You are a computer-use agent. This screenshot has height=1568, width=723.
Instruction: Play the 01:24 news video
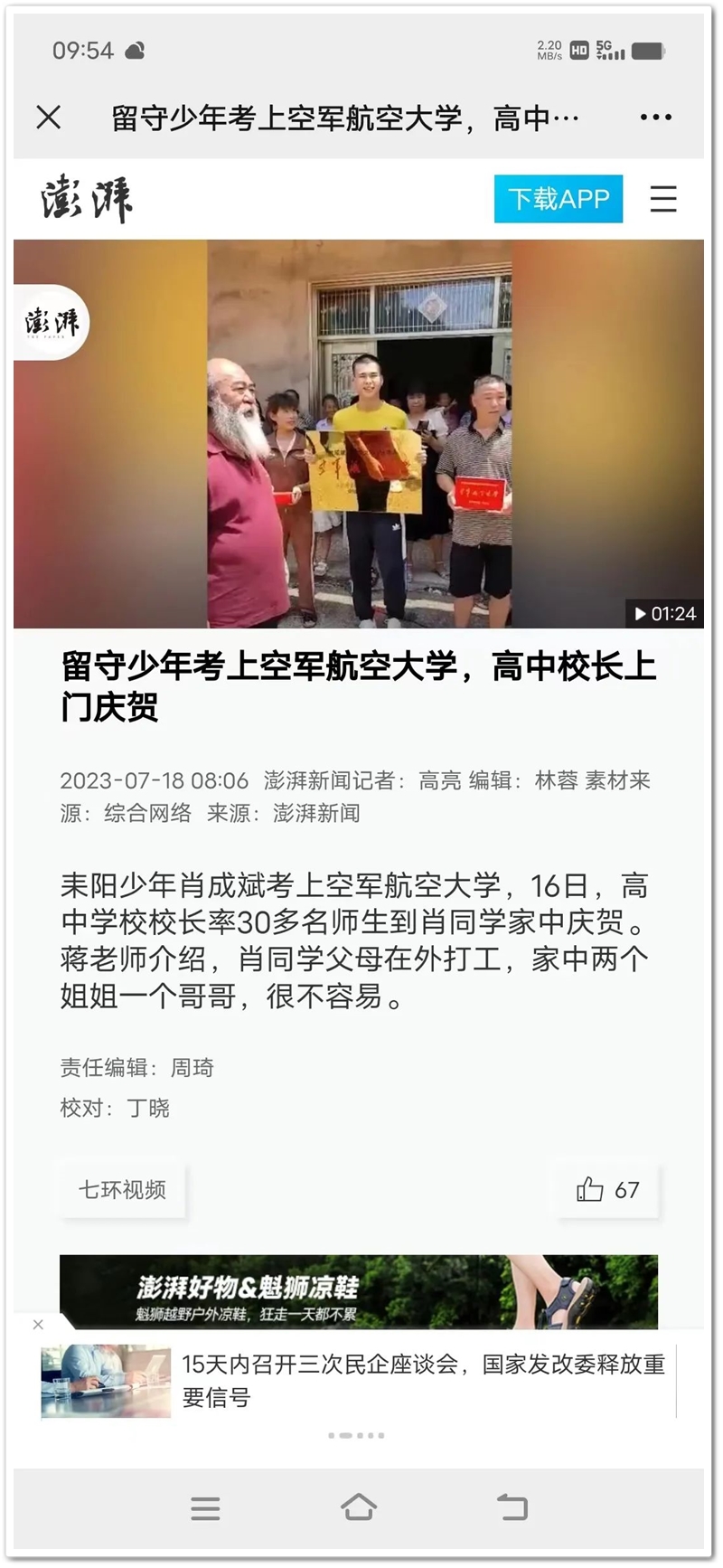[359, 434]
